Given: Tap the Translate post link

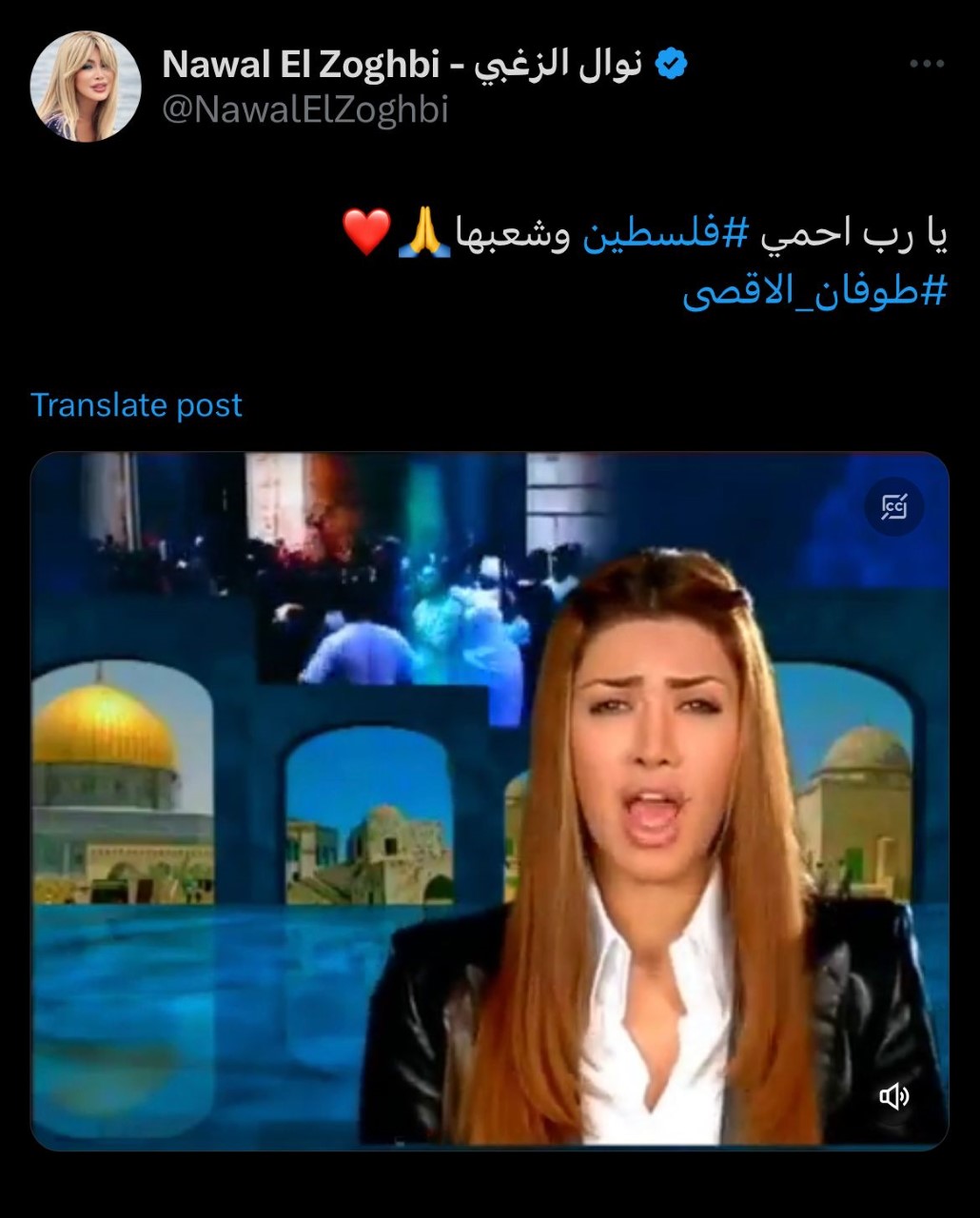Looking at the screenshot, I should (136, 405).
